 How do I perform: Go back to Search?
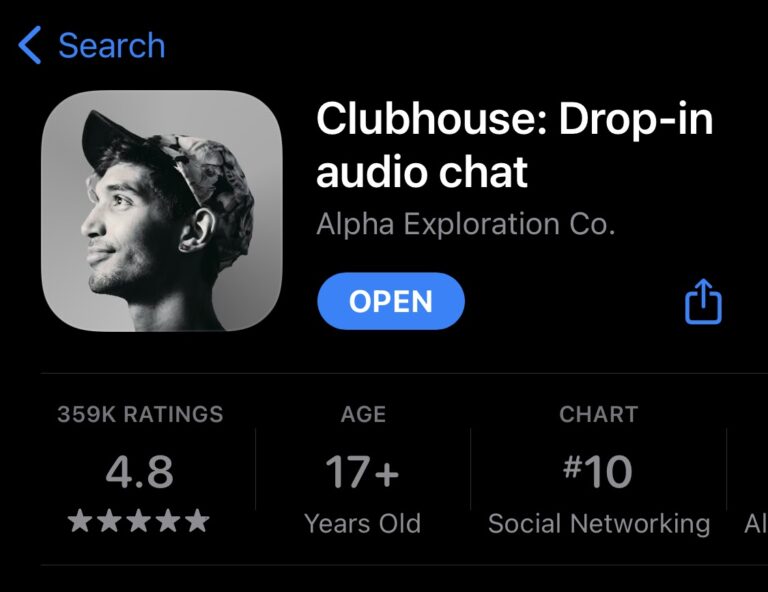(x=92, y=46)
